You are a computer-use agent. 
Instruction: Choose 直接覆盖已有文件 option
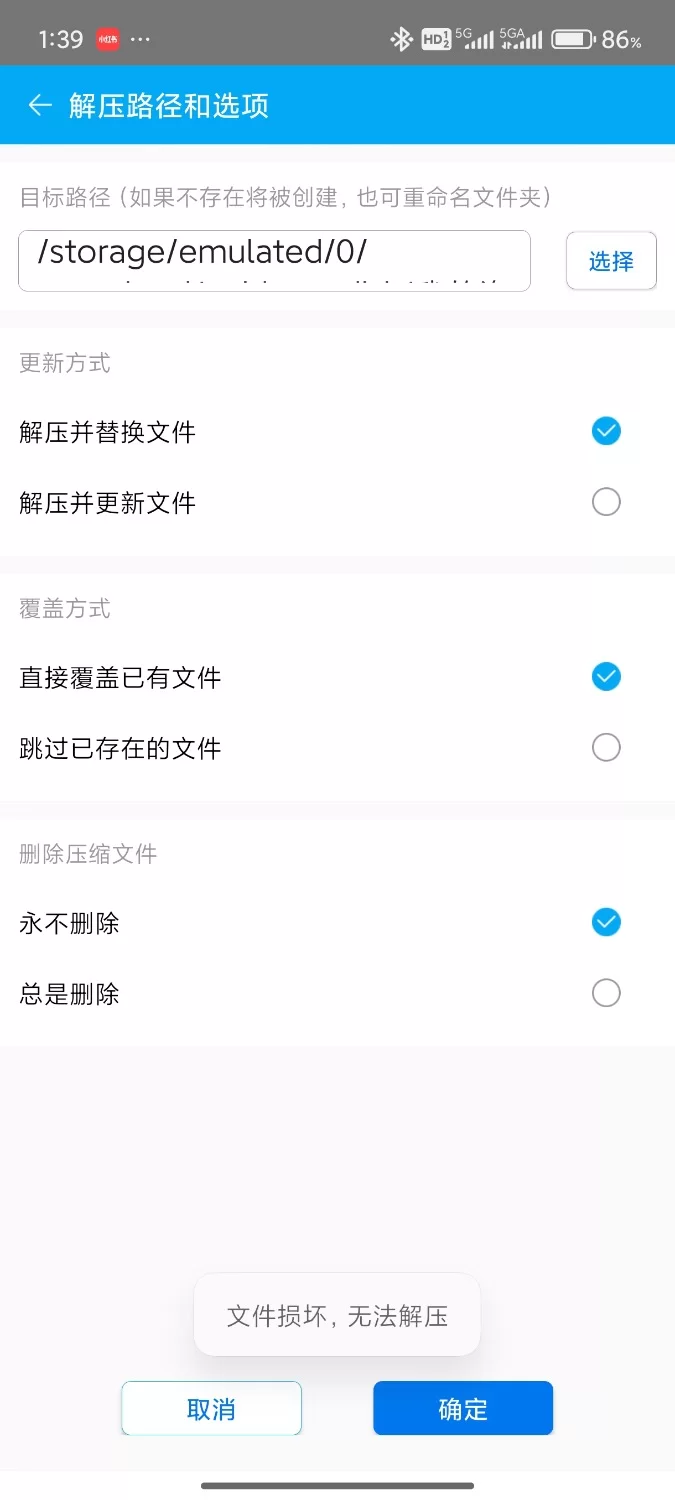[606, 677]
